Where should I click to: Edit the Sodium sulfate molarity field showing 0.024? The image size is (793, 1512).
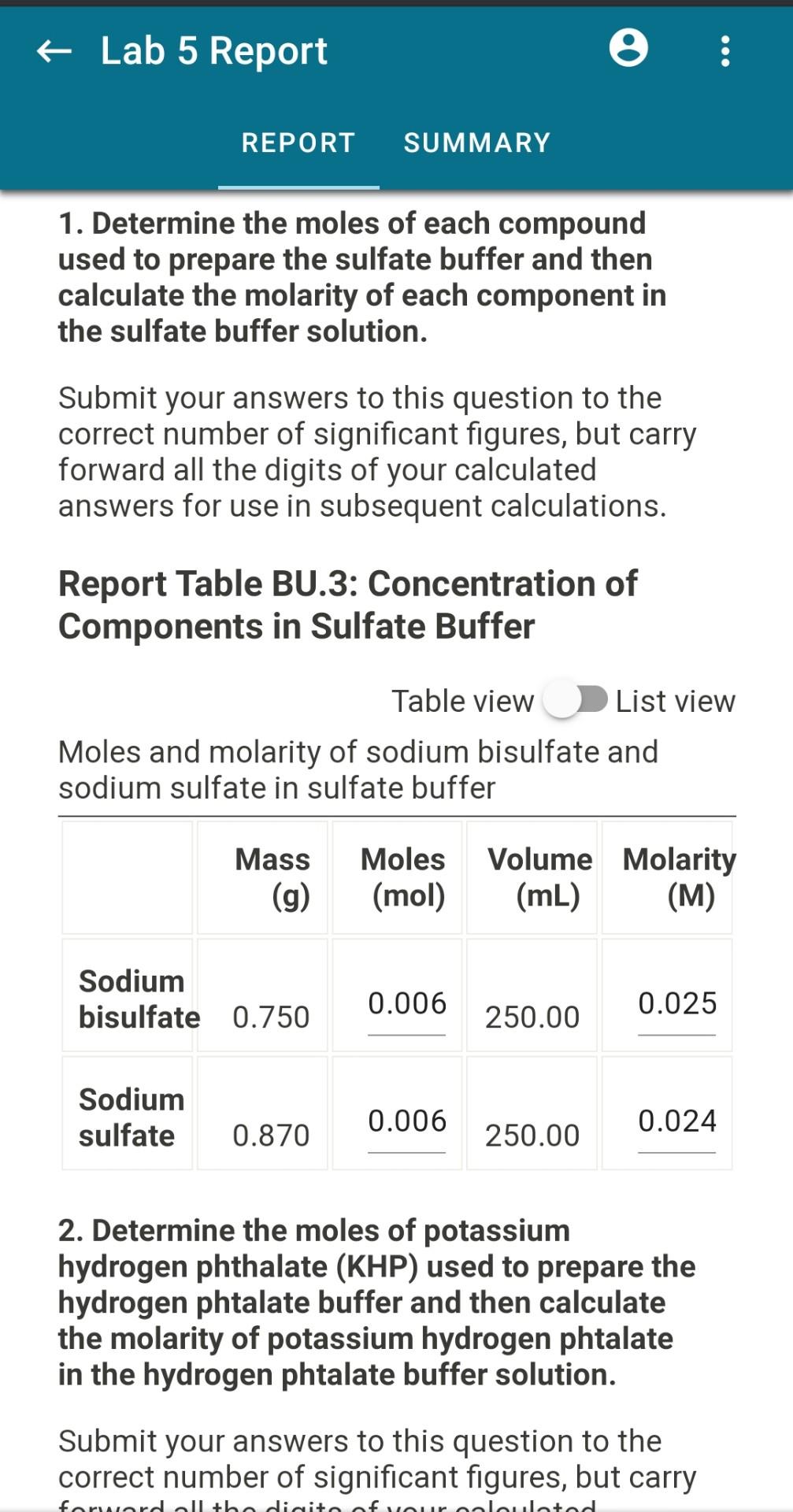pyautogui.click(x=678, y=1120)
